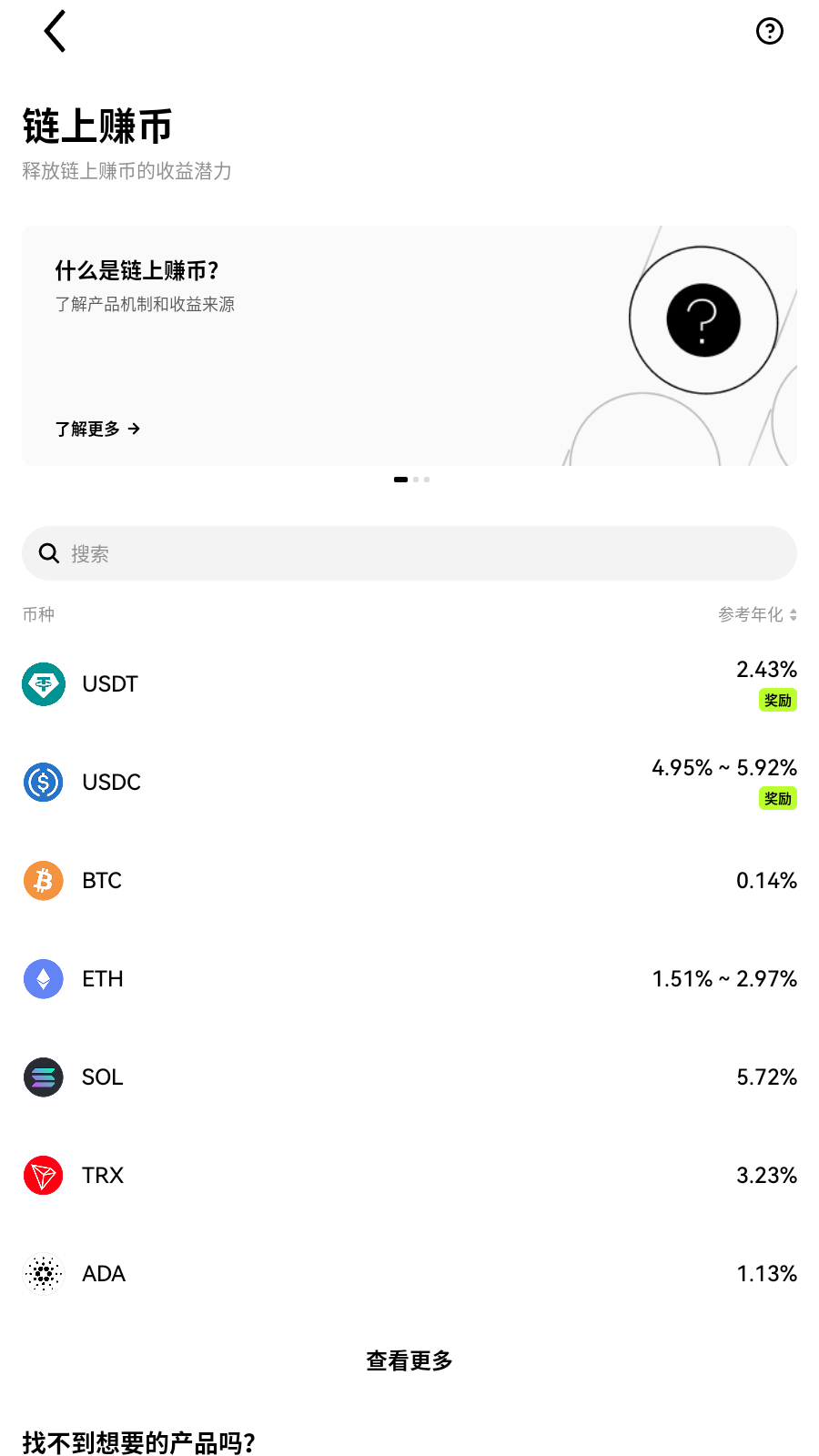Select the USDT Tether coin icon
819x1456 pixels.
pos(43,683)
